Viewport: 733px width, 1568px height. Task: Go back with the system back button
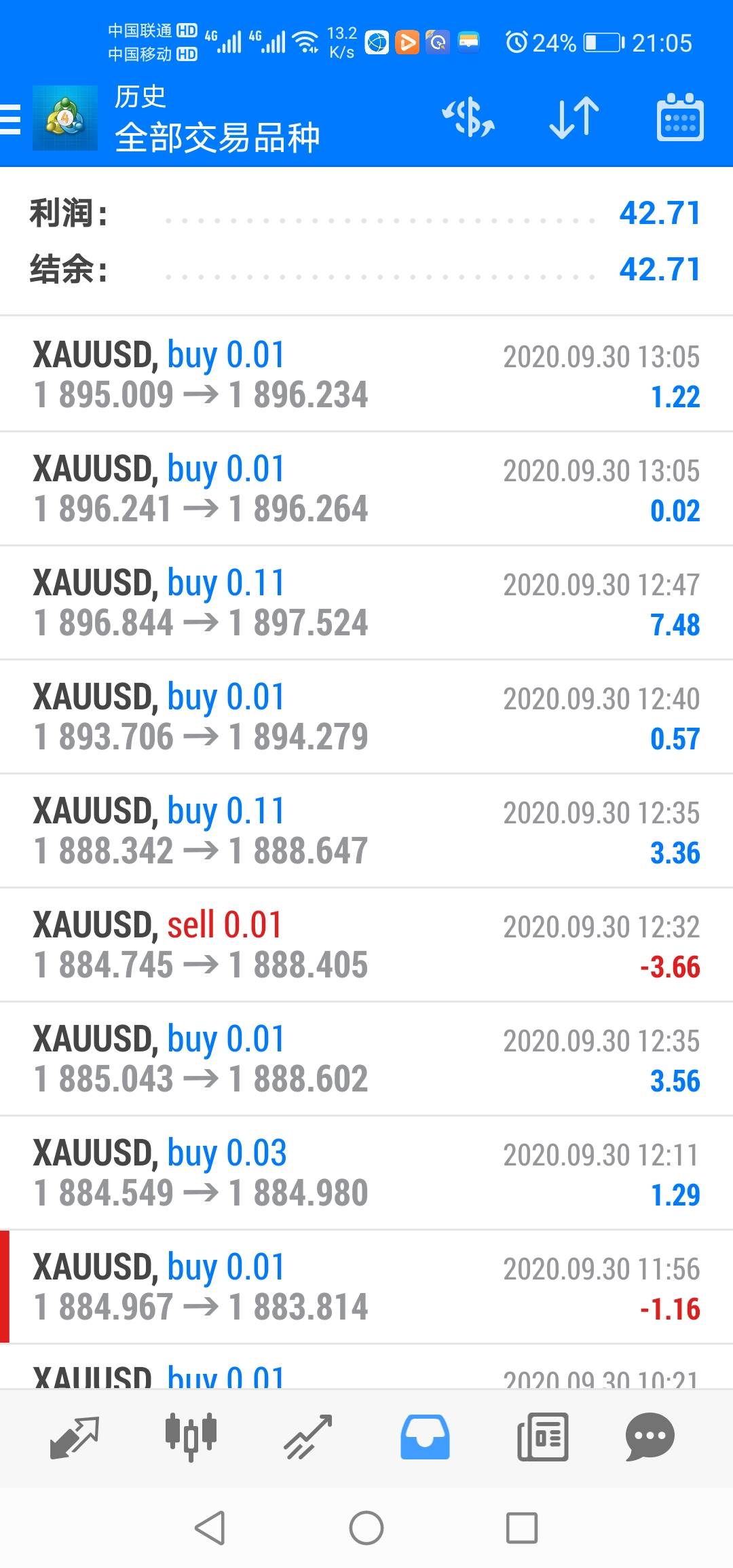pyautogui.click(x=210, y=1528)
